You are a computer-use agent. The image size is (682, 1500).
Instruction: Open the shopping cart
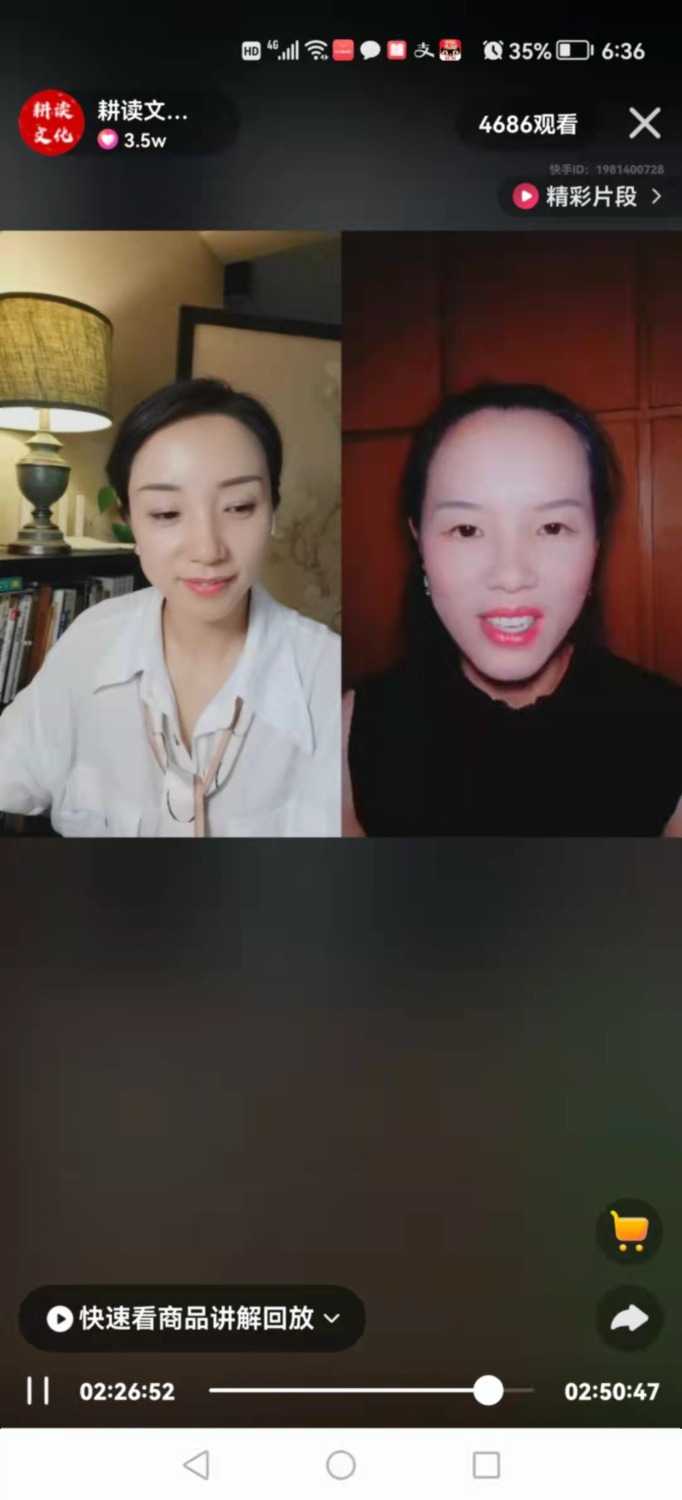pos(629,1231)
